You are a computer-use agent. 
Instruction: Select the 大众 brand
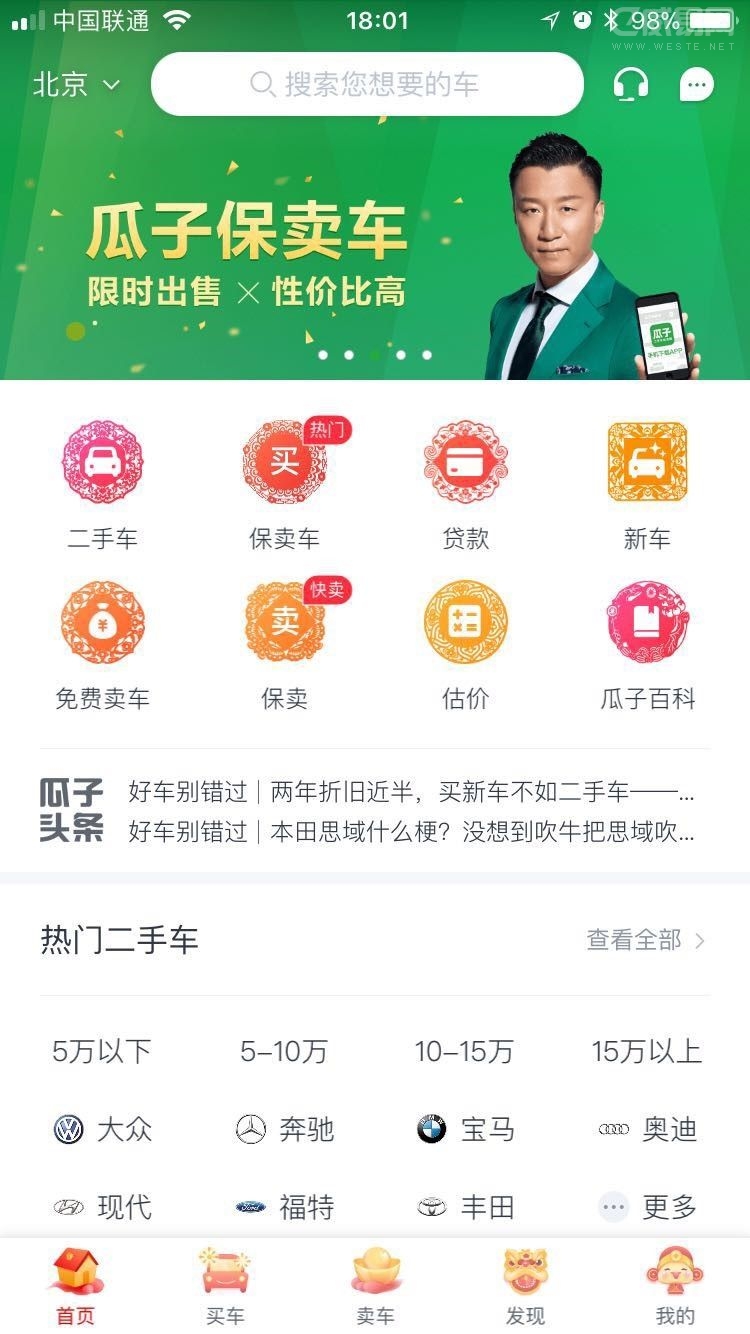point(103,1130)
